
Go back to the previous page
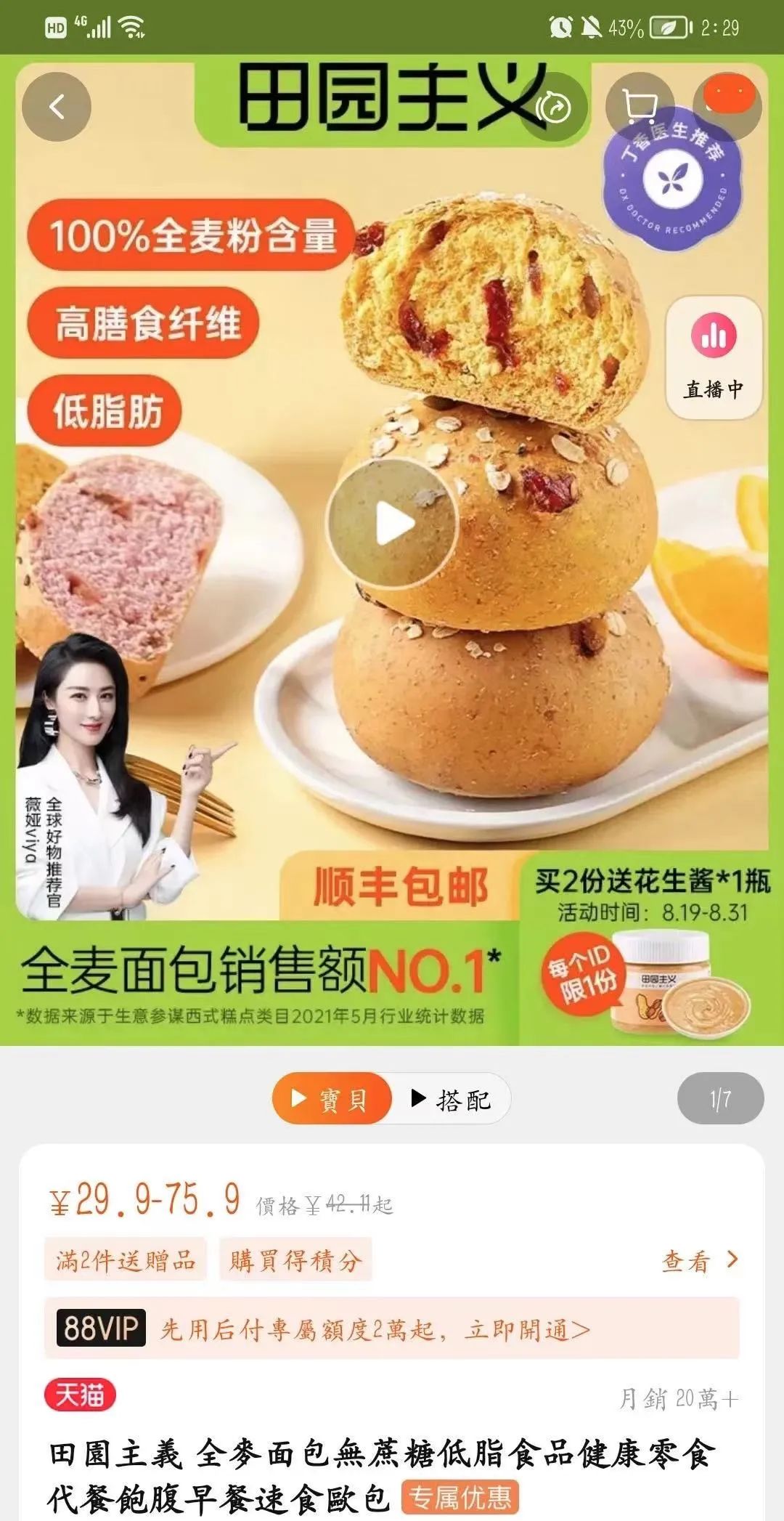57,108
